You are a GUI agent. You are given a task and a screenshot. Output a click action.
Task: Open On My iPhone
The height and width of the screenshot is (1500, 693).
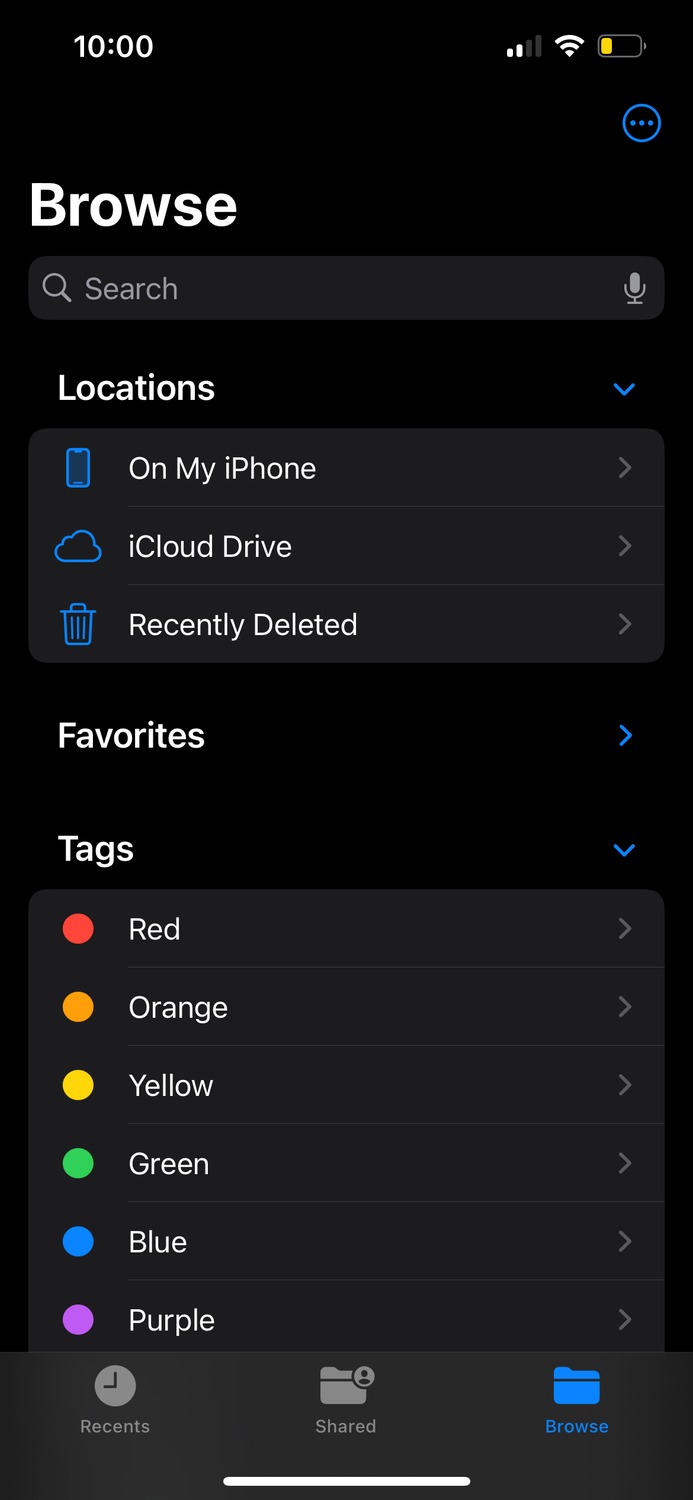346,468
